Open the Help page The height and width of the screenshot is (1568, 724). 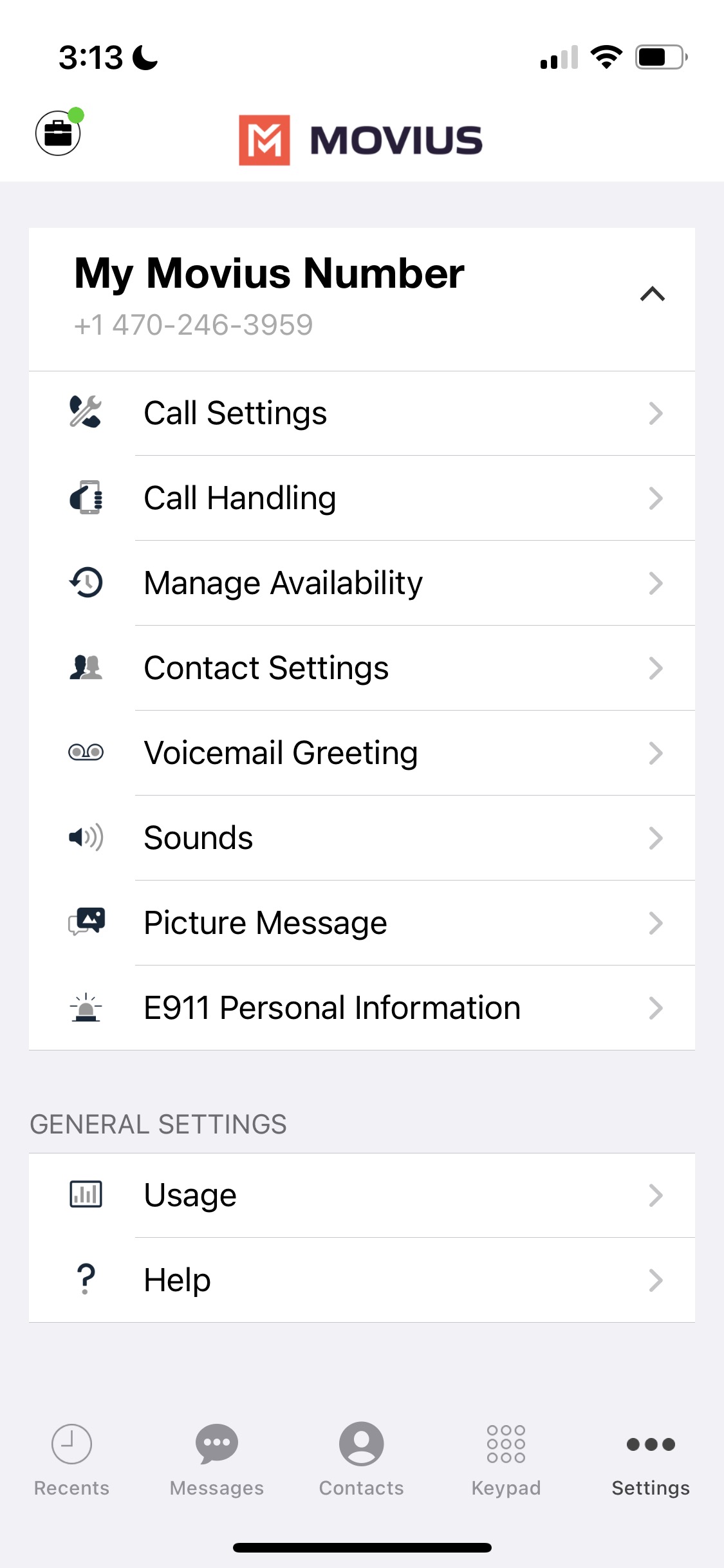coord(362,1280)
